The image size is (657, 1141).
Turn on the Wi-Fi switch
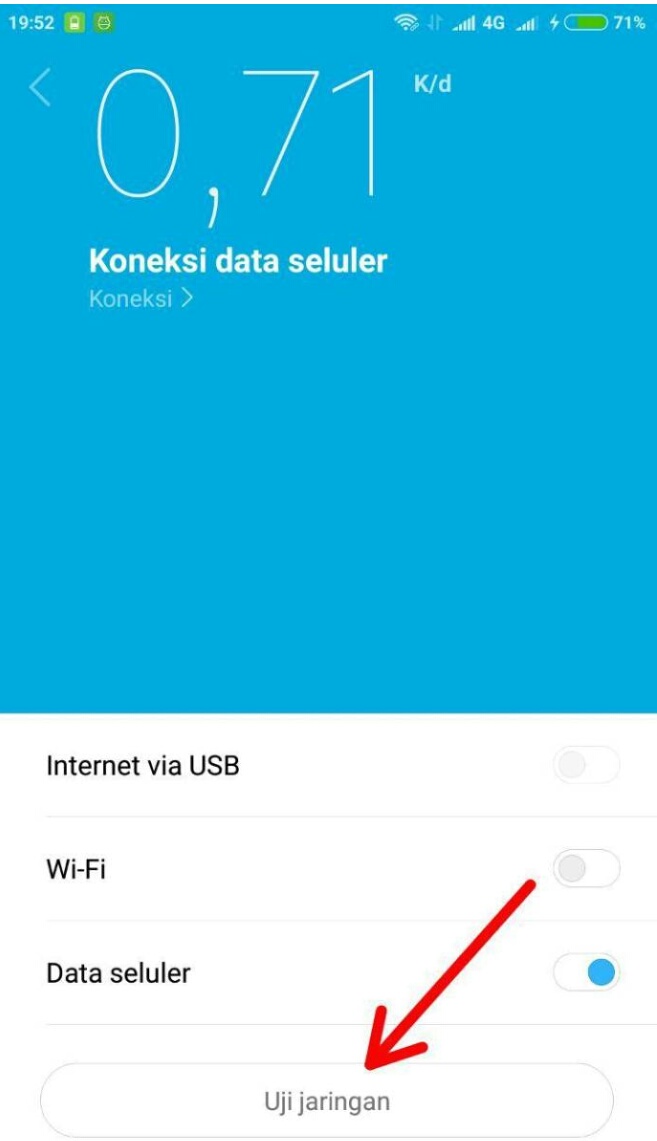coord(586,868)
